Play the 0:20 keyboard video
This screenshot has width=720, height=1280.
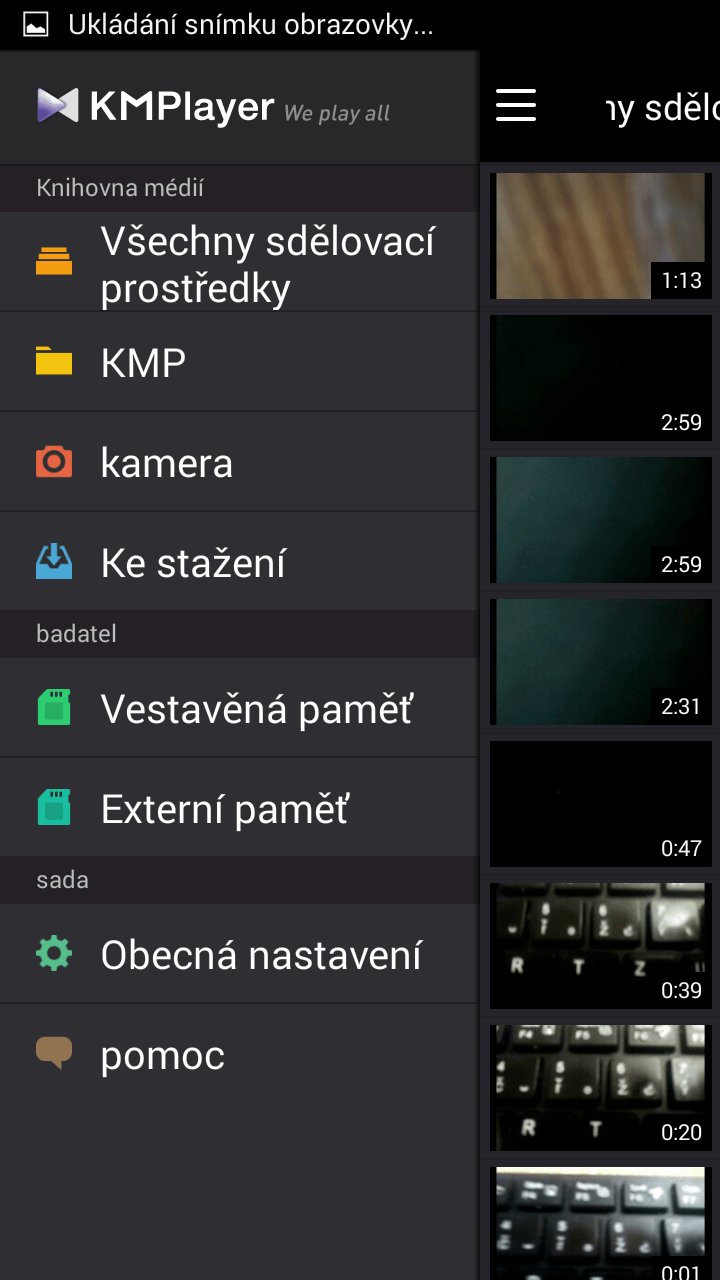(601, 1088)
